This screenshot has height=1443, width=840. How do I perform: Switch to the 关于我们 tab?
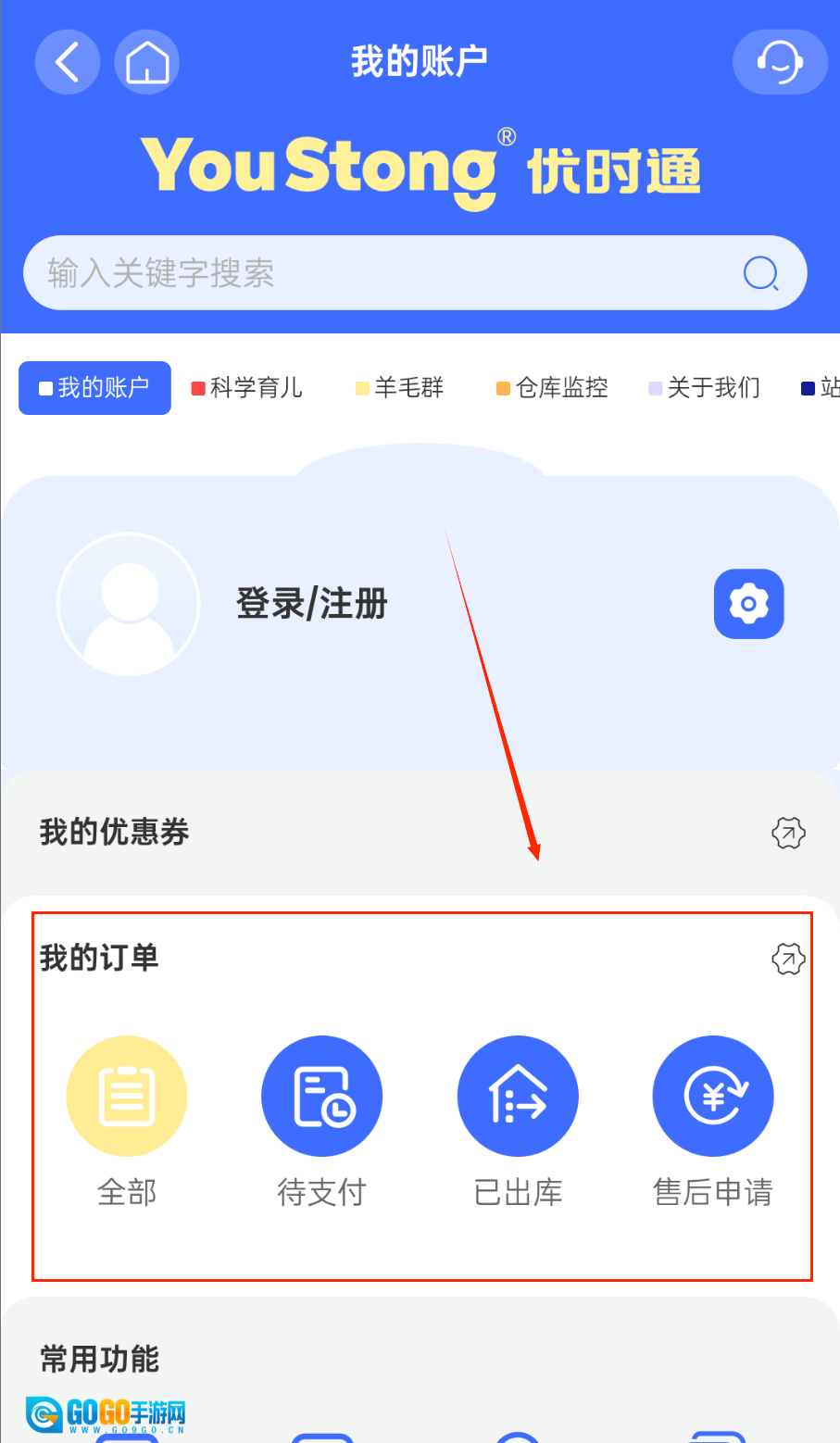click(705, 388)
